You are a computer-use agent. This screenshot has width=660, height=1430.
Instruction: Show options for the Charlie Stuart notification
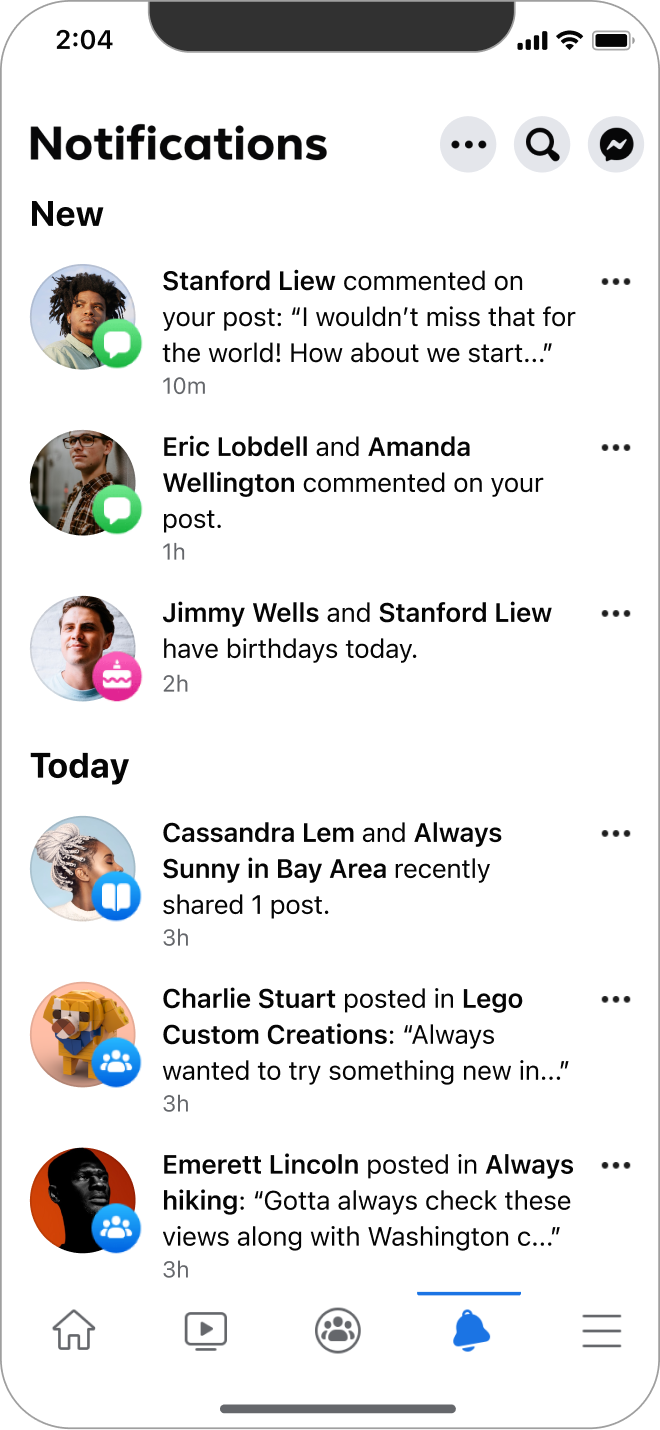616,1000
